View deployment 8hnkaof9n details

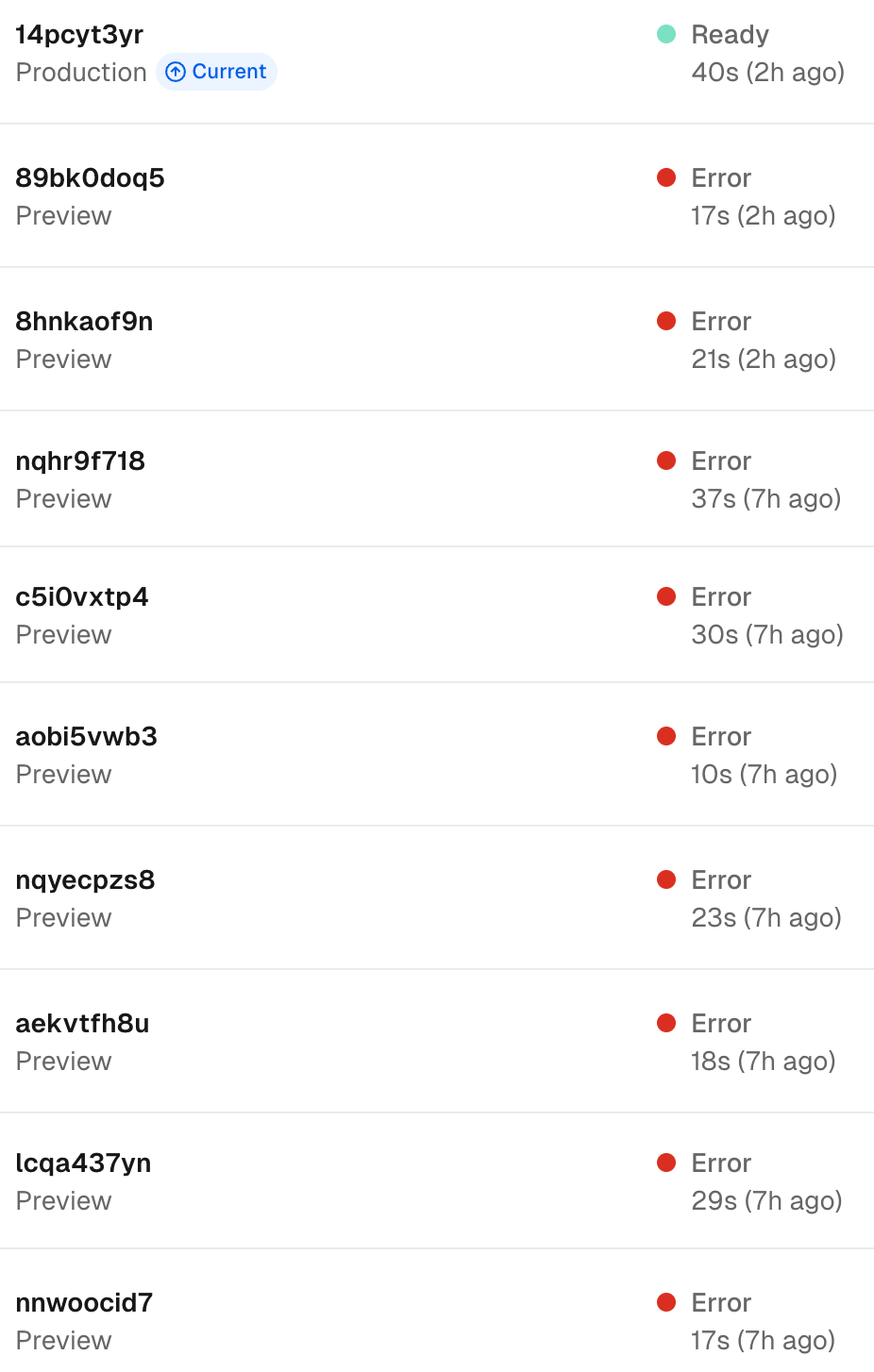[x=84, y=322]
